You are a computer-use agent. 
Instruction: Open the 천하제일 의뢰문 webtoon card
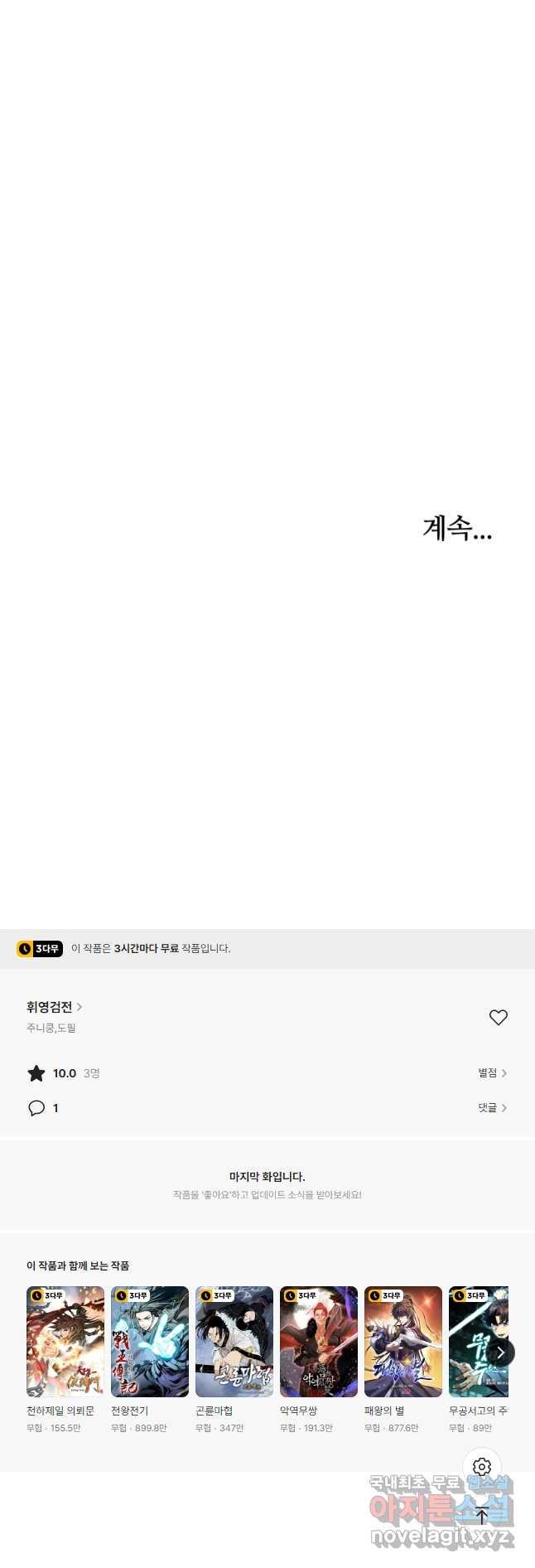tap(65, 1342)
